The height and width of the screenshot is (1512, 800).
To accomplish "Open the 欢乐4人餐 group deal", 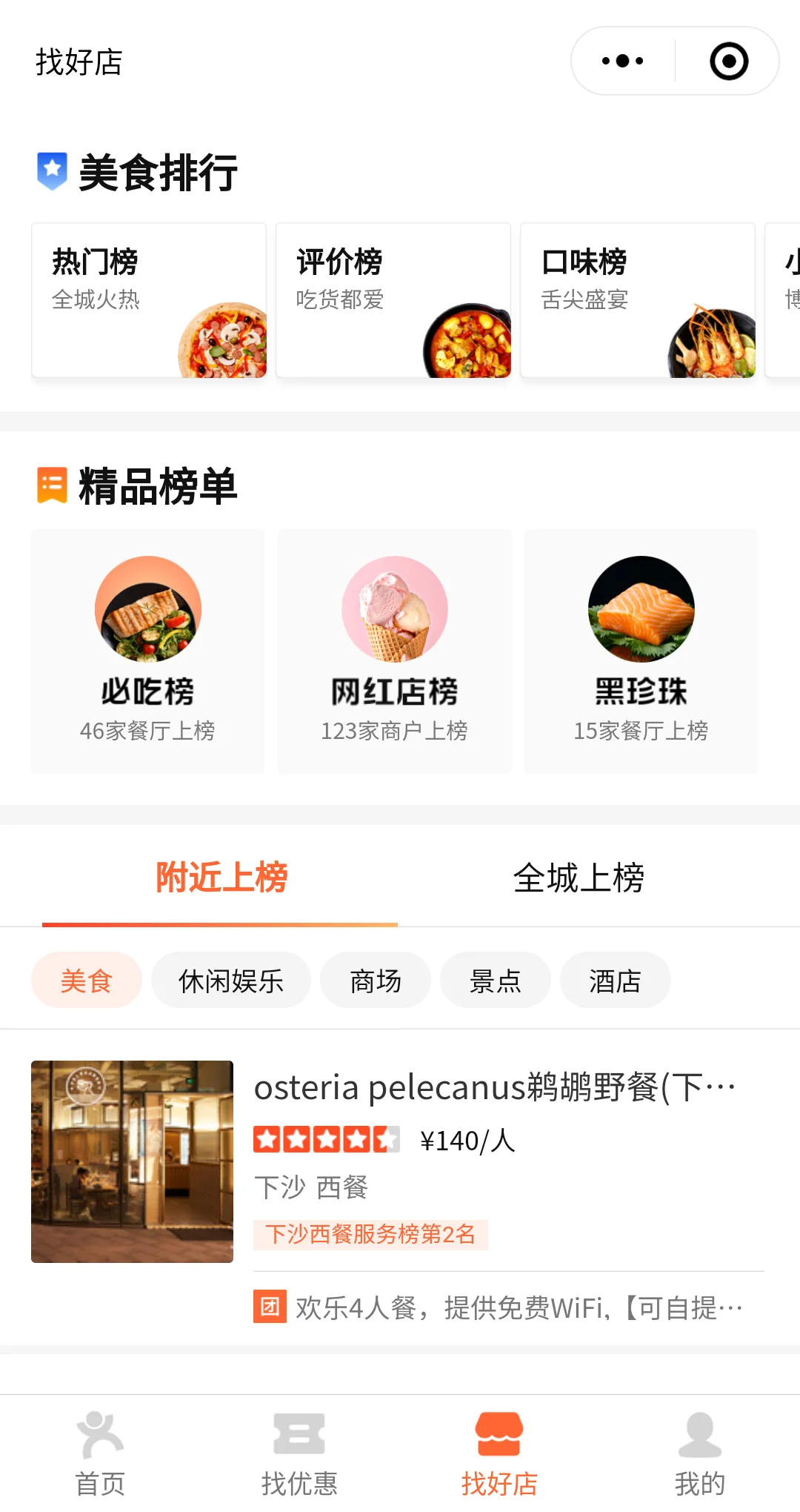I will (x=508, y=1308).
